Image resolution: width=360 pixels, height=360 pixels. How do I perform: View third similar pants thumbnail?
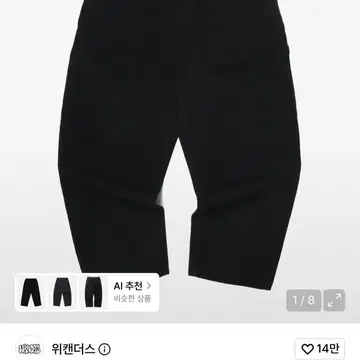(93, 292)
